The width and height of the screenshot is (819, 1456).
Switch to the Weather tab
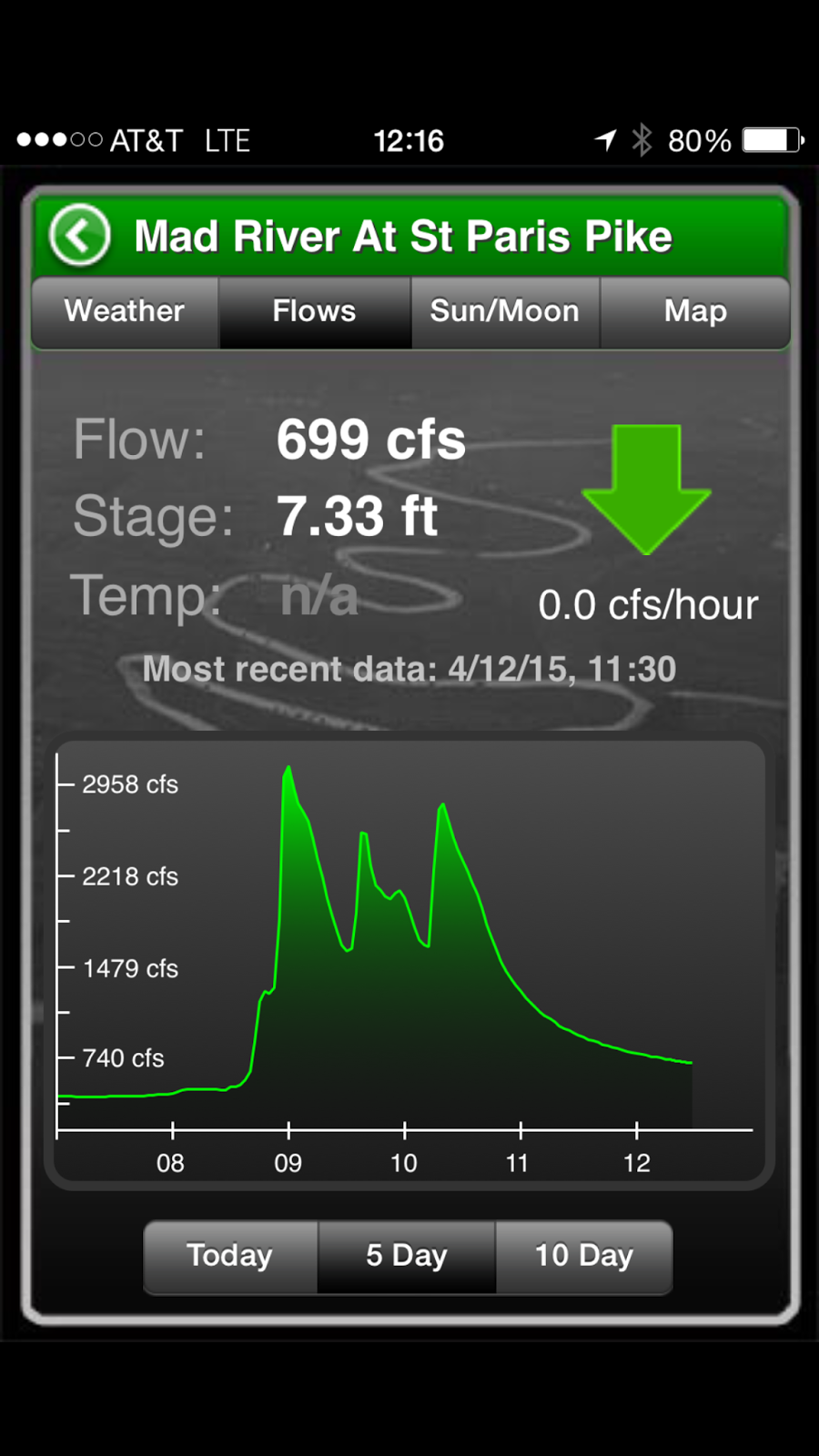pos(126,312)
